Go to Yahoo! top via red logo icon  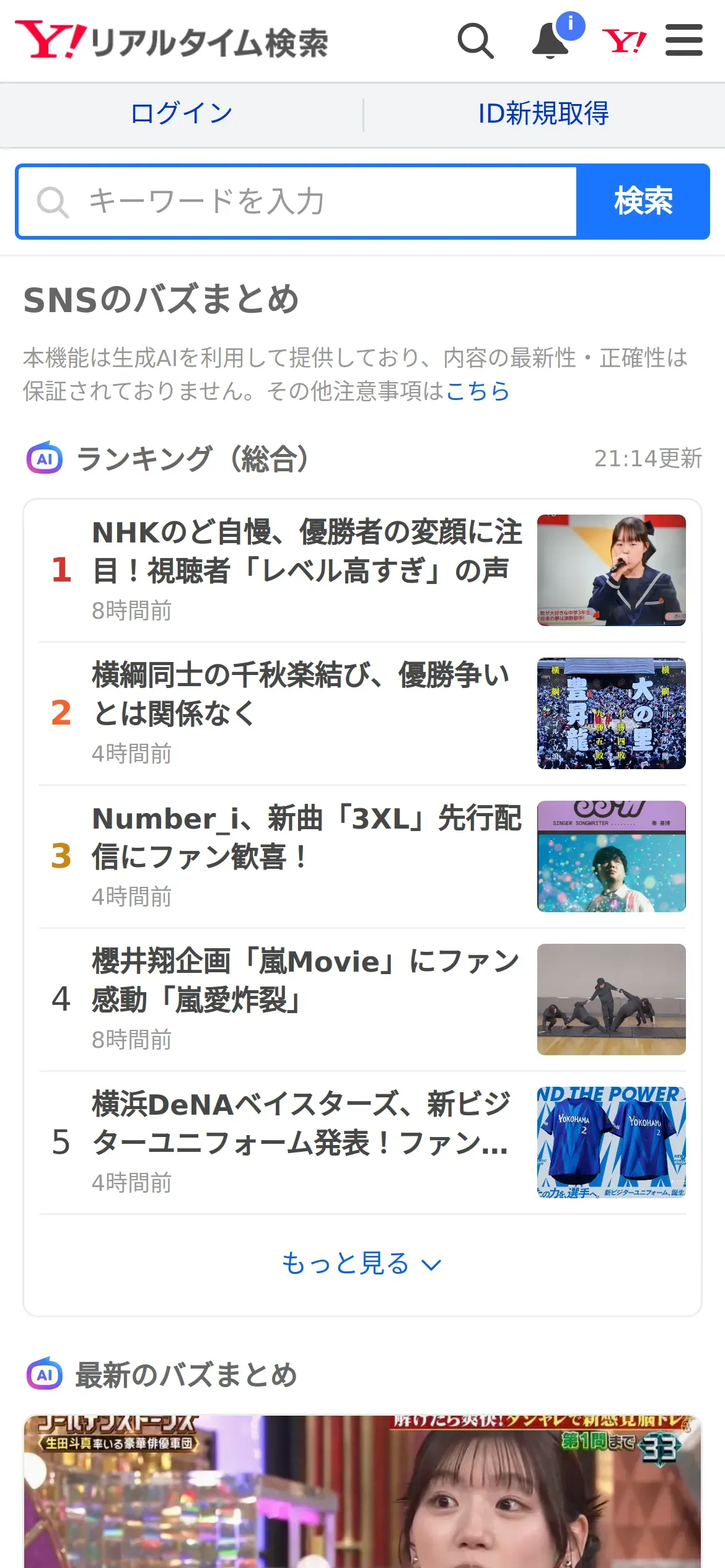click(624, 41)
